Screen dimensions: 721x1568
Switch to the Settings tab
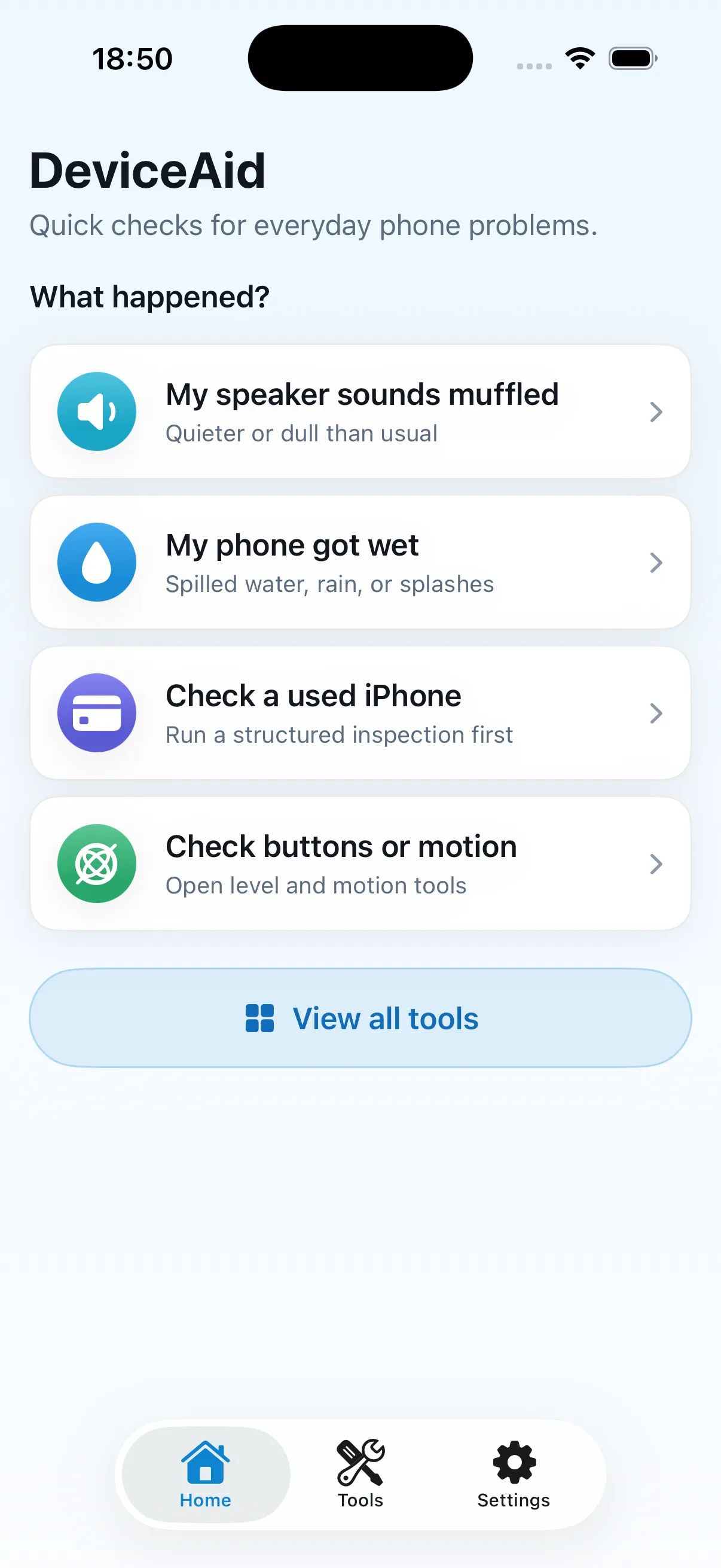pyautogui.click(x=514, y=1474)
